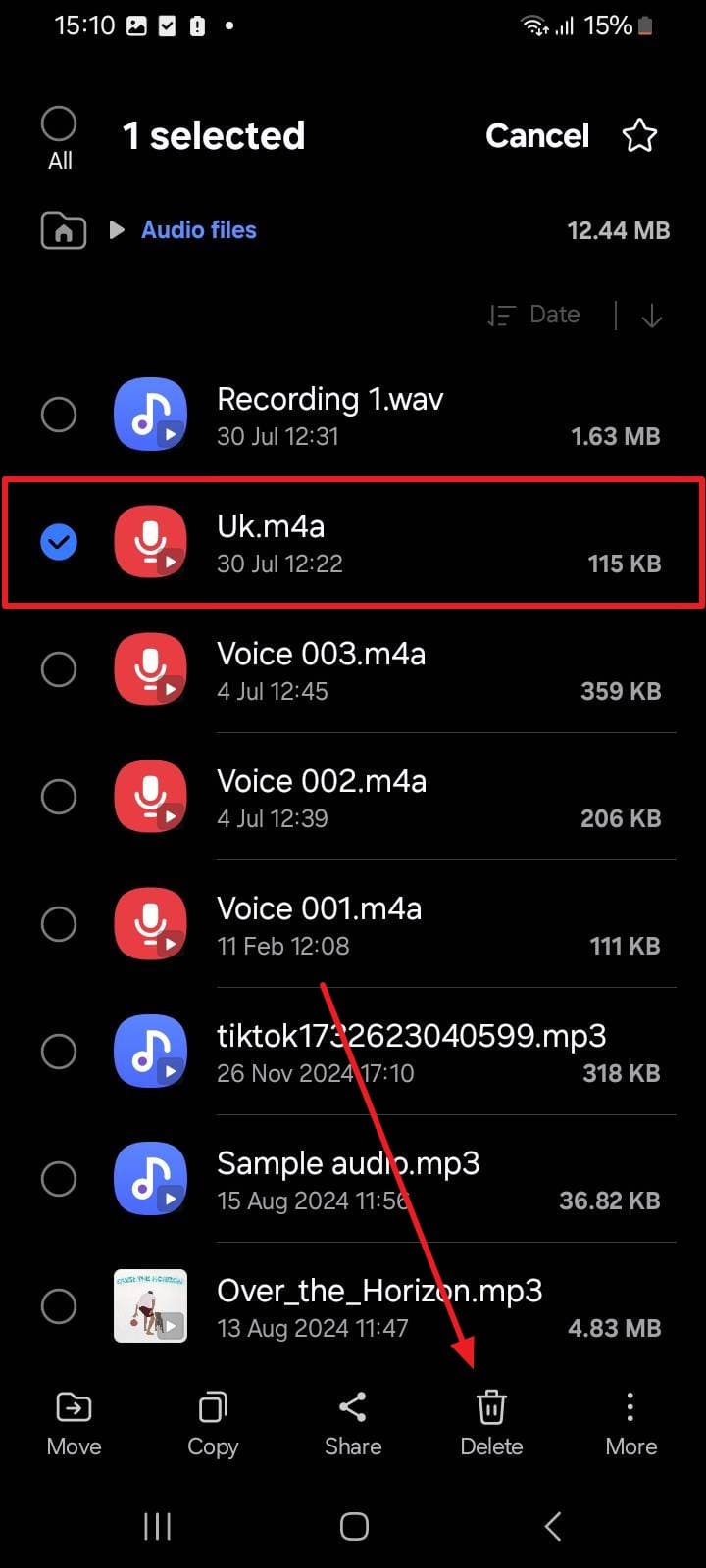Image resolution: width=706 pixels, height=1568 pixels.
Task: Tap the Over_the_Horizon.mp3 album art thumbnail
Action: pos(150,1306)
